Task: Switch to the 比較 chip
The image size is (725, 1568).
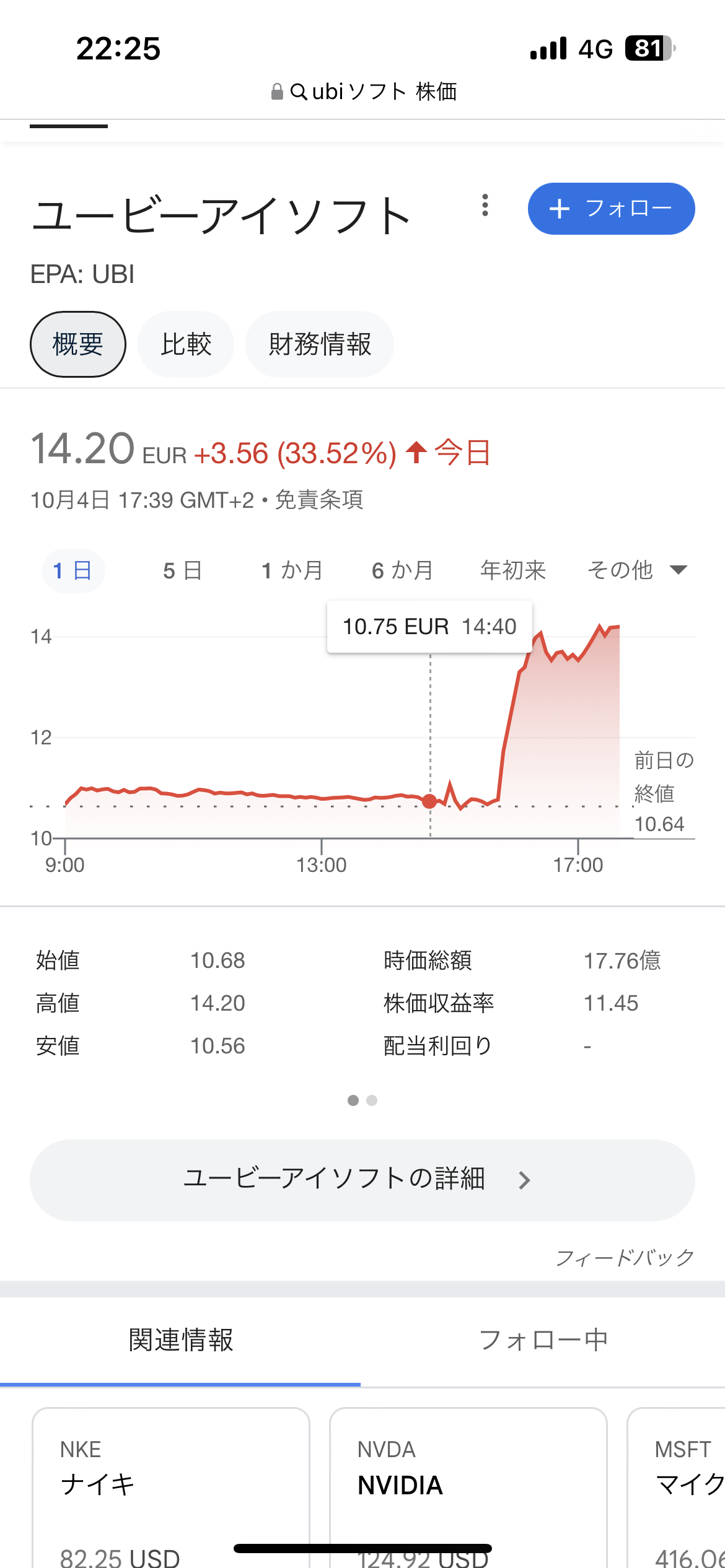Action: tap(186, 344)
